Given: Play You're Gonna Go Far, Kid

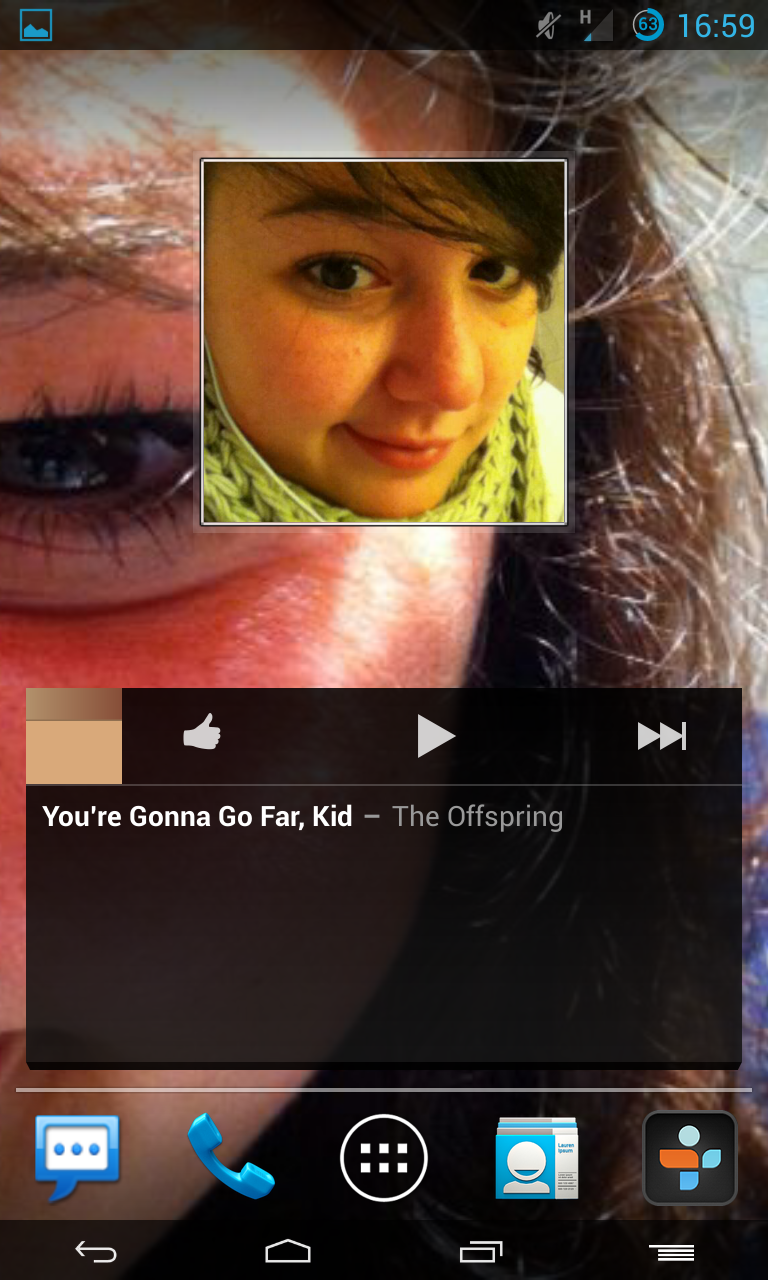Looking at the screenshot, I should click(436, 737).
